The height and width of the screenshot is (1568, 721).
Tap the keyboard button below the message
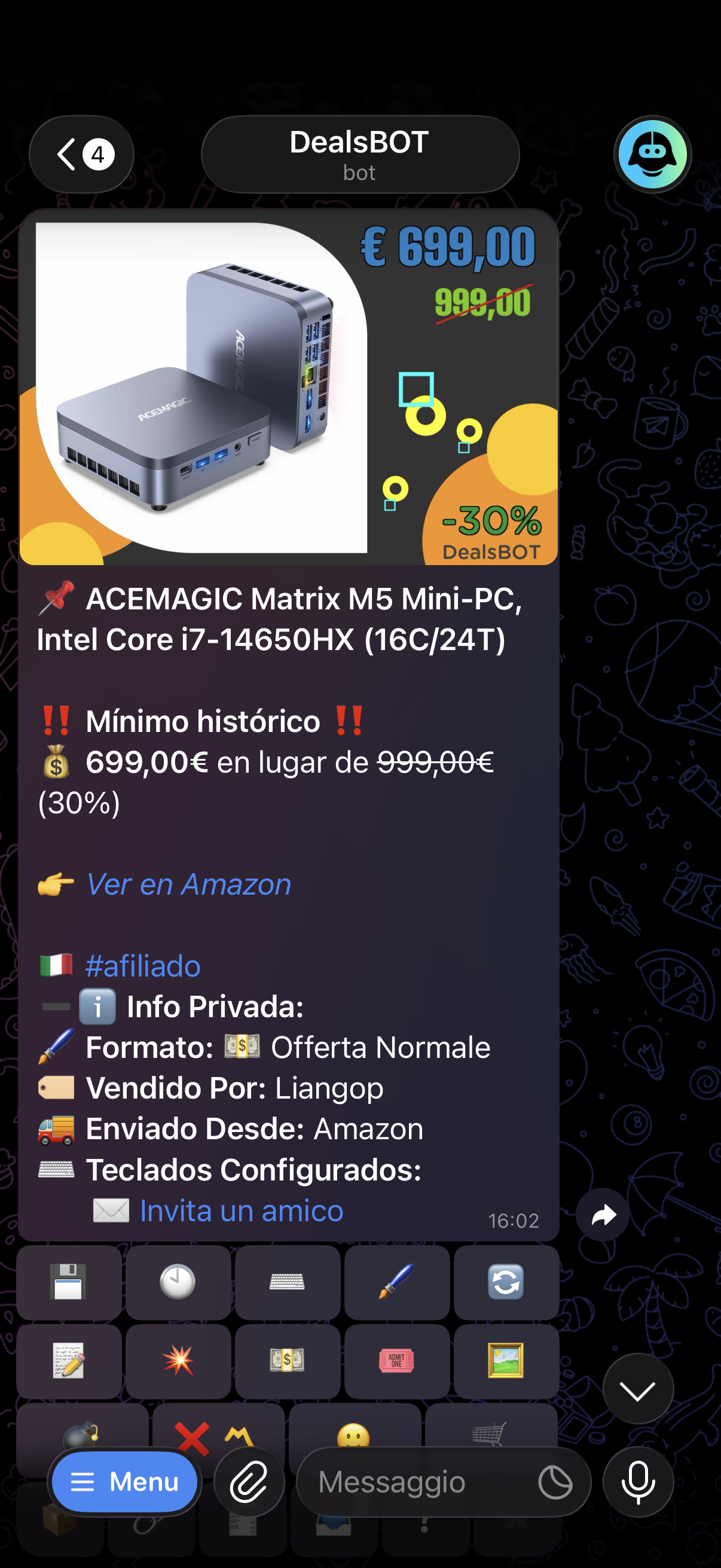(x=287, y=1282)
